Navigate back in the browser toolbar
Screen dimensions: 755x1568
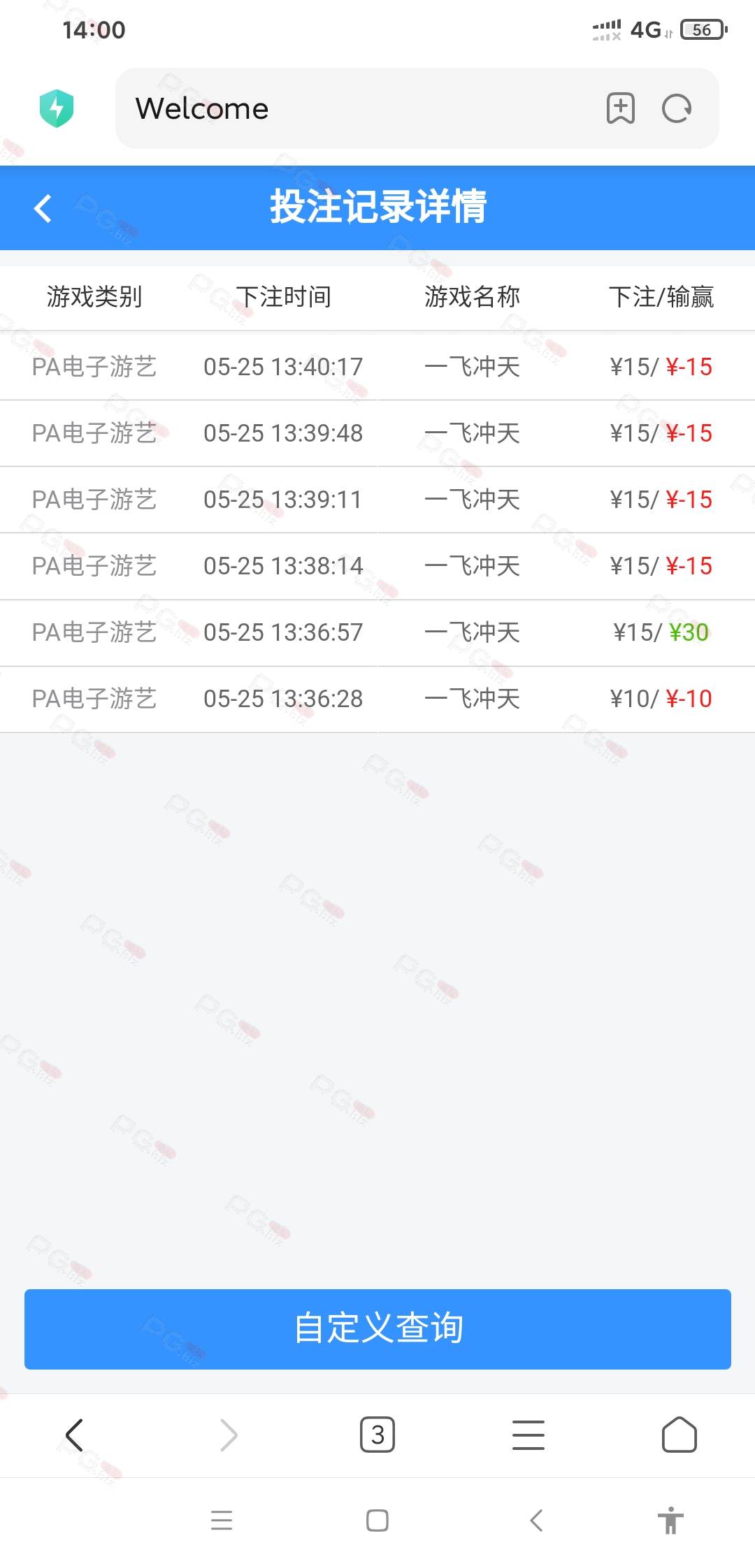[74, 1435]
